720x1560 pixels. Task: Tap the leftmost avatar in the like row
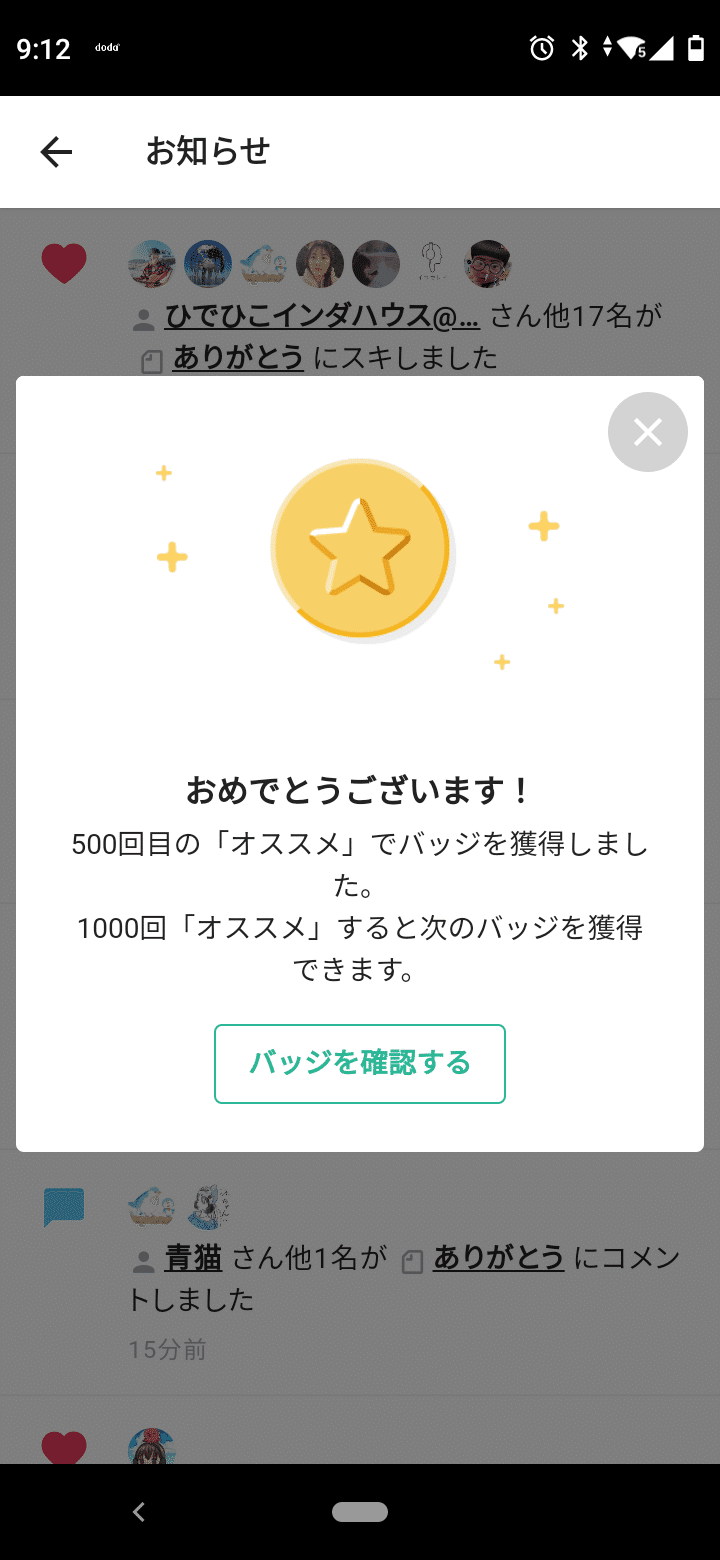[x=152, y=264]
